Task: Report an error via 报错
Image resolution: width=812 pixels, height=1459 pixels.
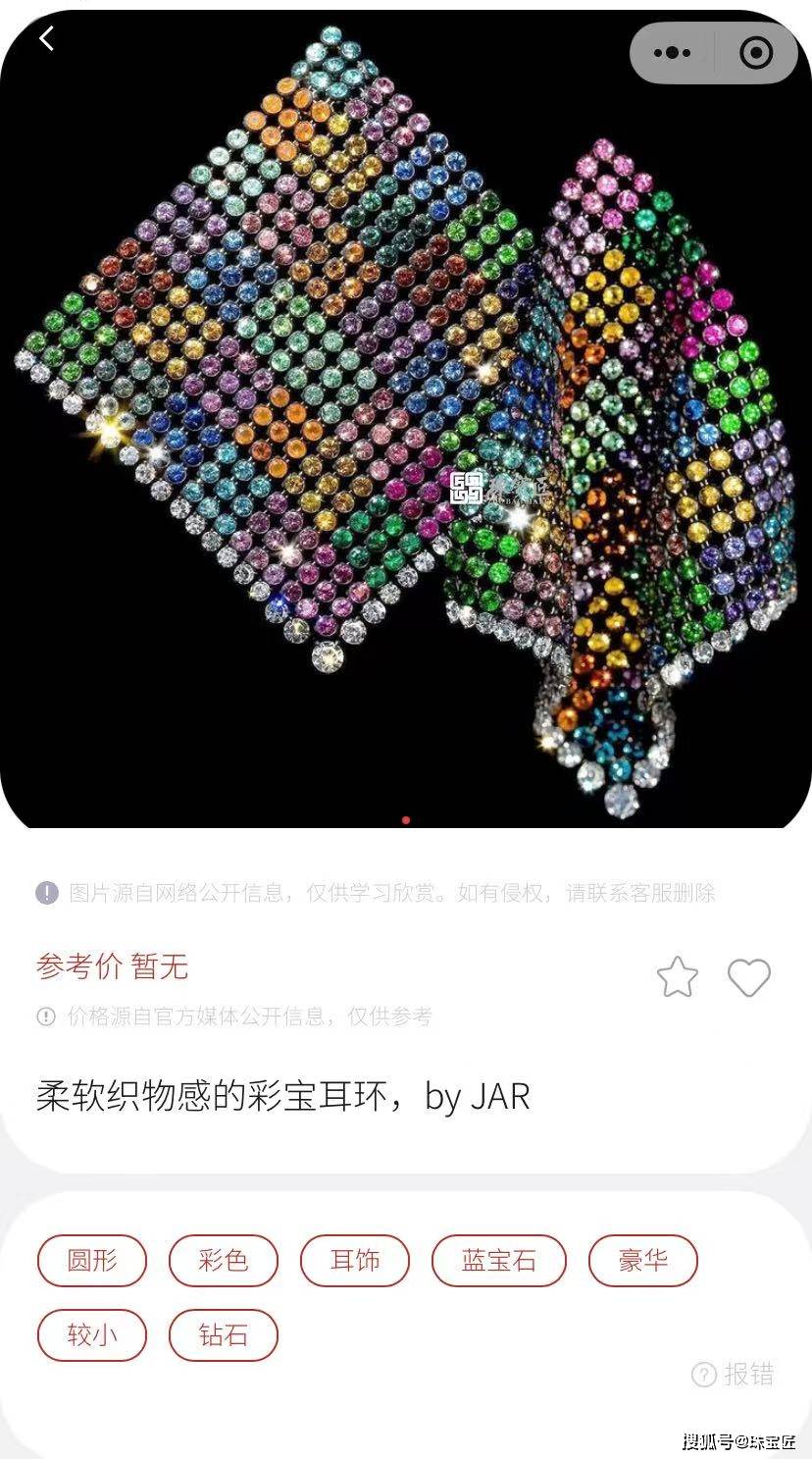Action: point(735,1375)
